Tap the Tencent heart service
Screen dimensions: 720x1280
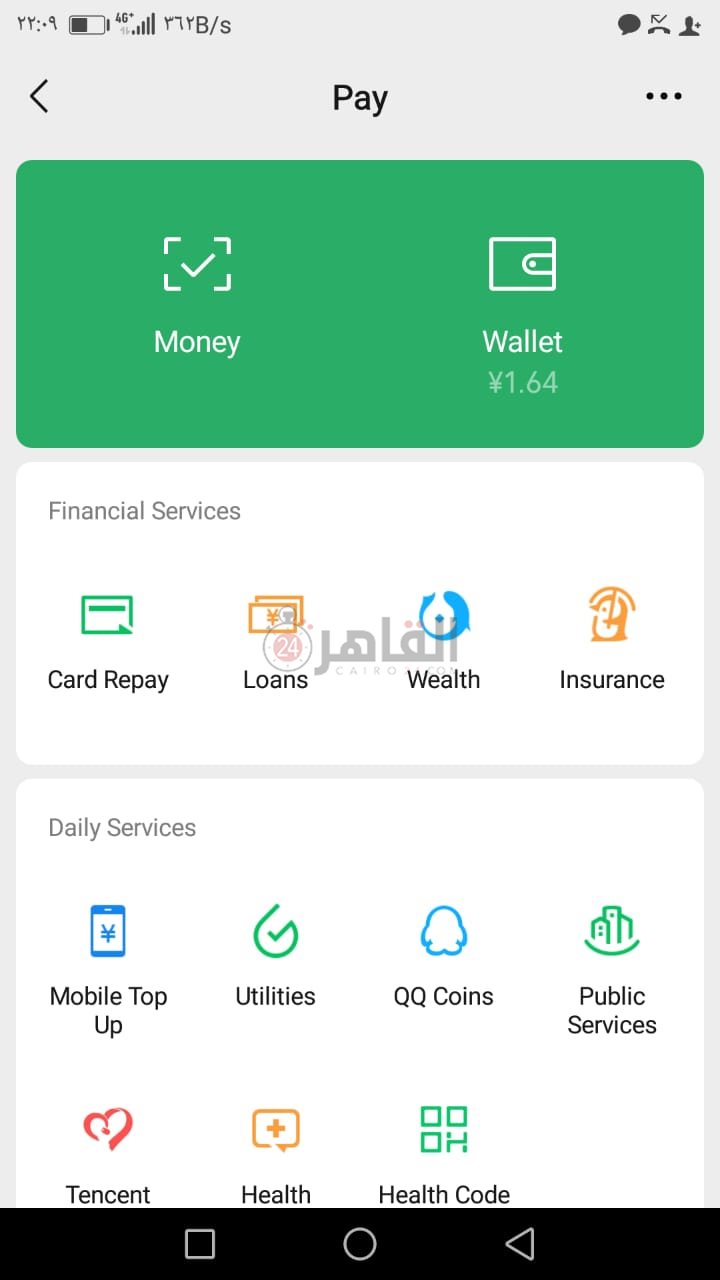108,1150
